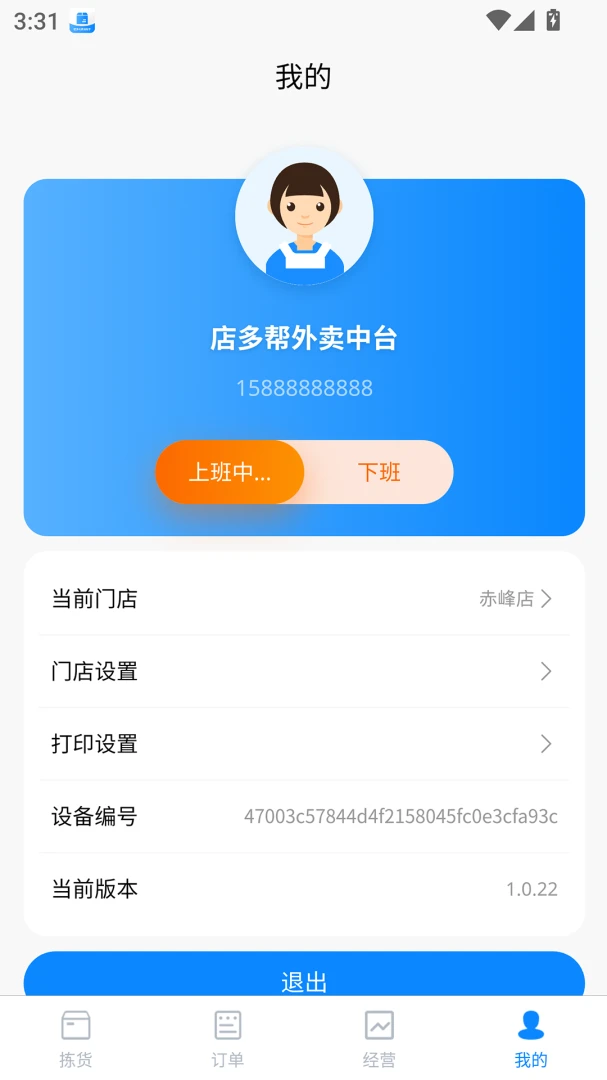Select the 我的 tab

(x=531, y=1038)
